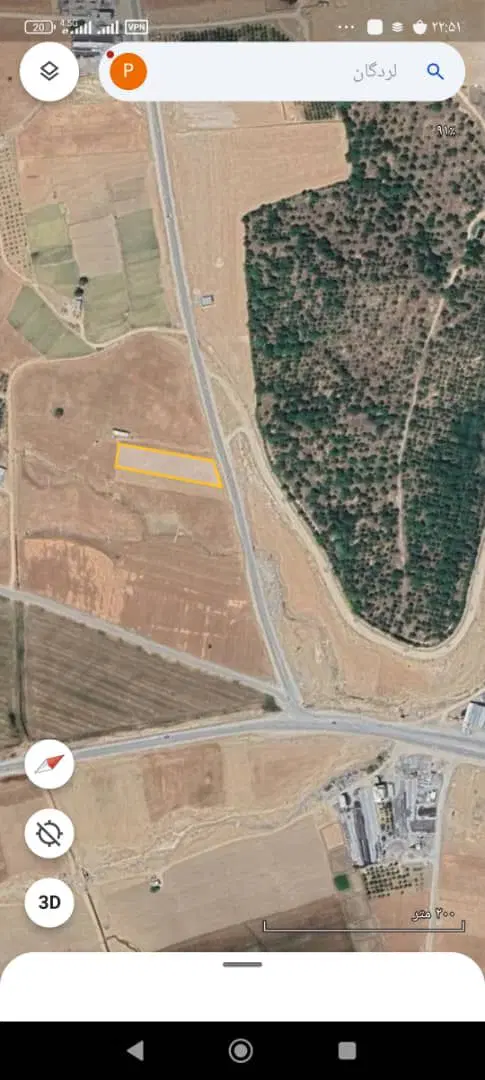
Task: Switch the map to 3D view
Action: coord(50,902)
